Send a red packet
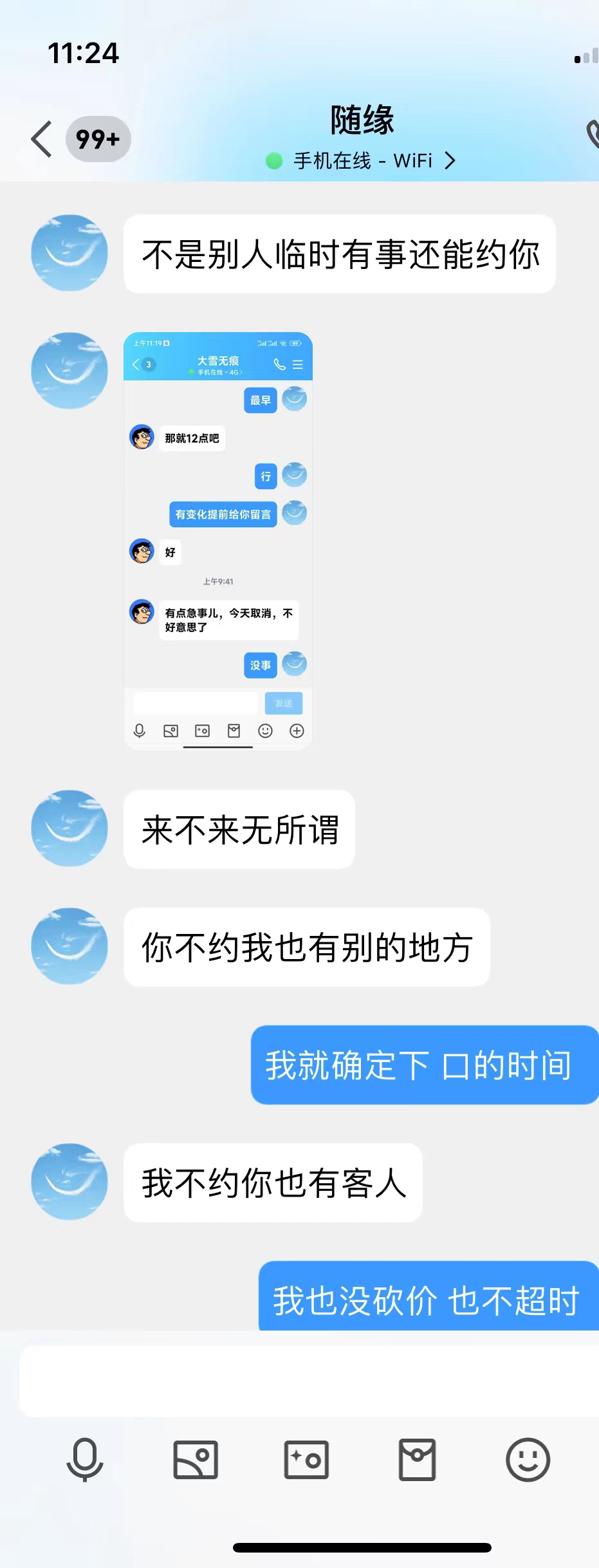 (417, 1459)
